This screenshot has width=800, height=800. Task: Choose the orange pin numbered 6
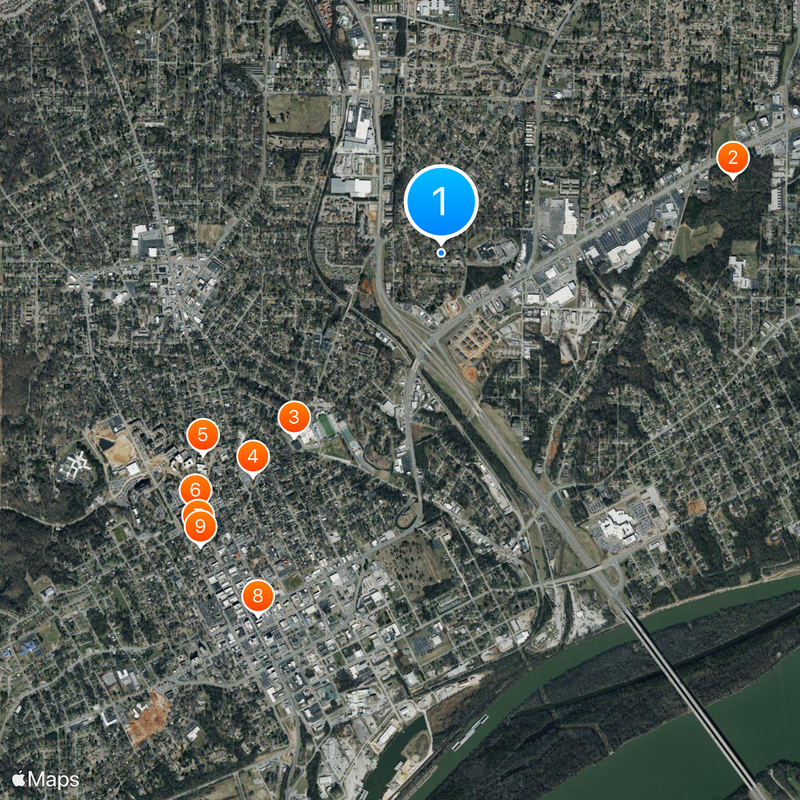[x=195, y=488]
